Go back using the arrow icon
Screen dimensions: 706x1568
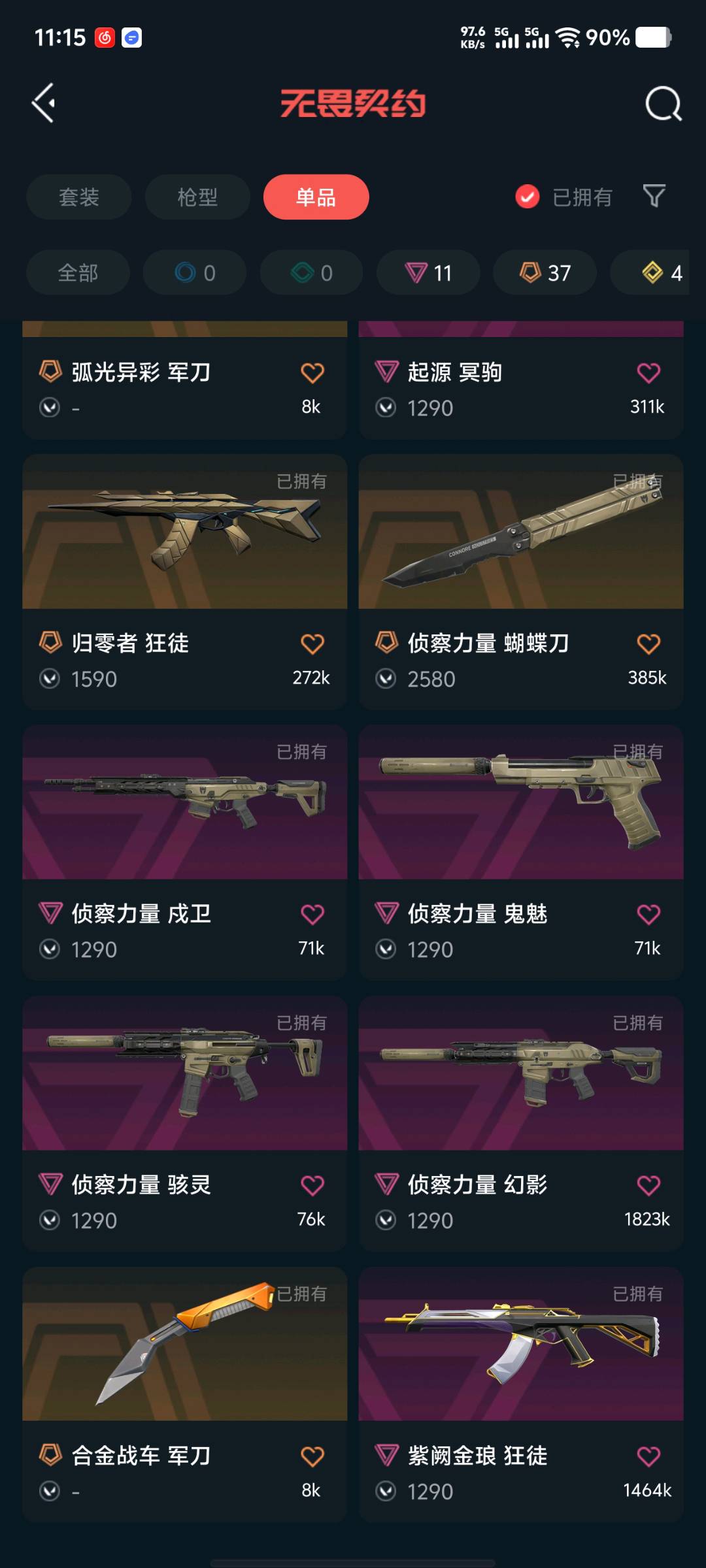pyautogui.click(x=44, y=103)
